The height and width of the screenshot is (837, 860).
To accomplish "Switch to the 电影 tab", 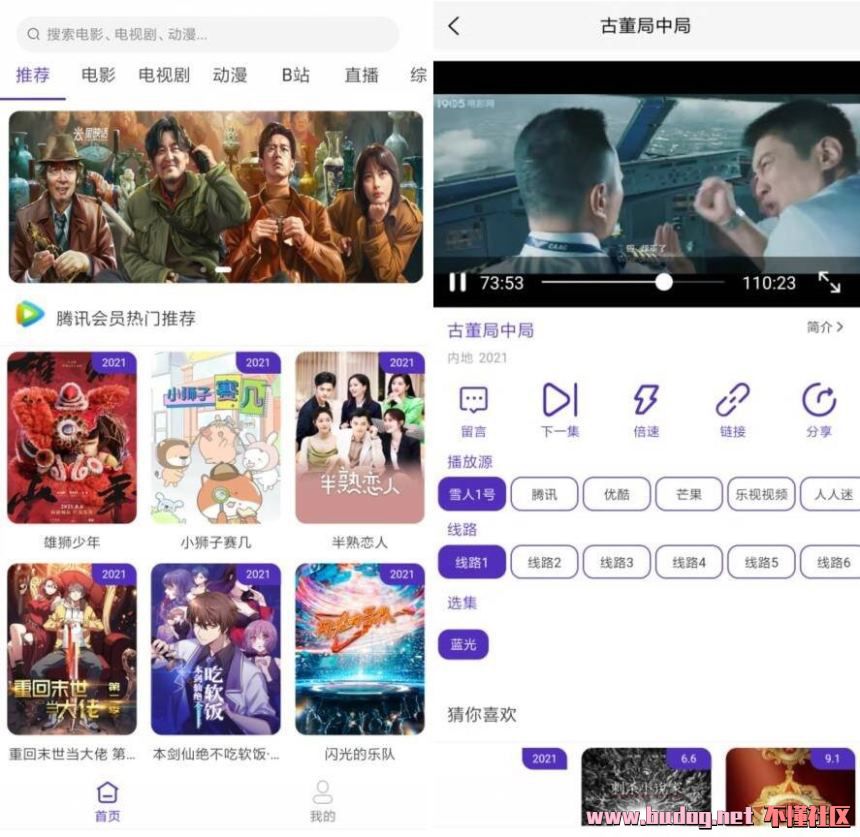I will tap(98, 75).
